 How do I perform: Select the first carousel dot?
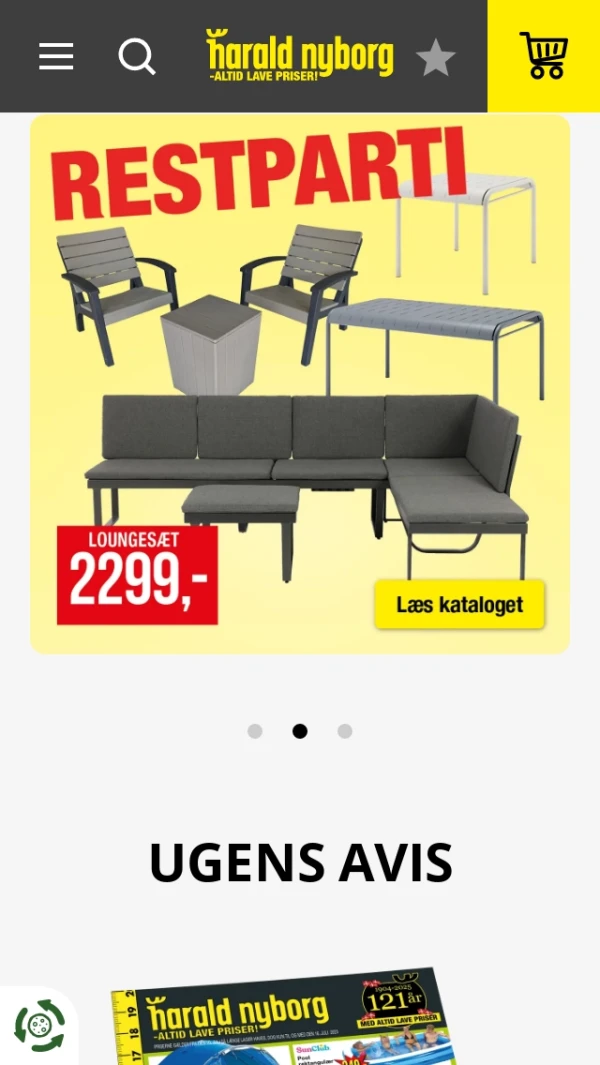[255, 731]
